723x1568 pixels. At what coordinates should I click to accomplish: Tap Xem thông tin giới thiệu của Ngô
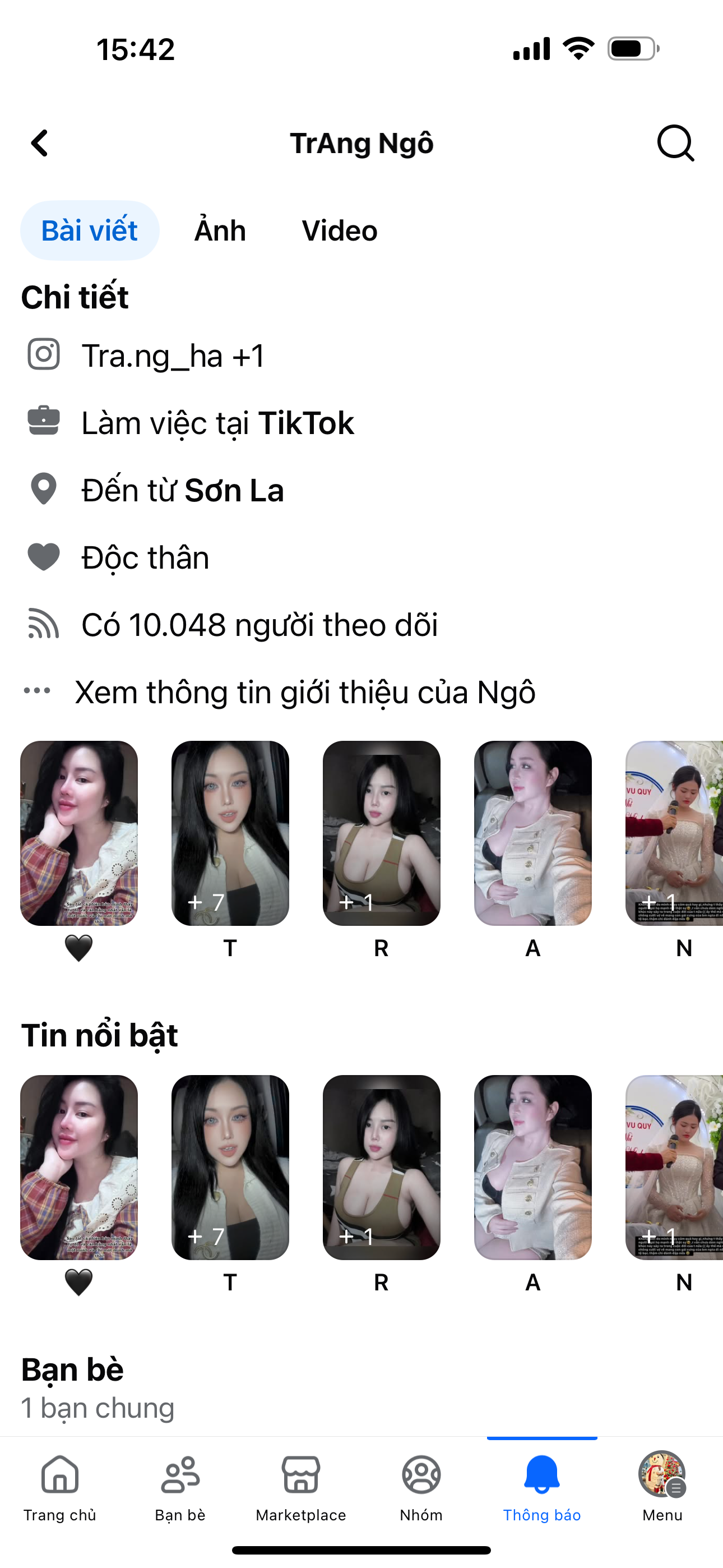pos(304,692)
